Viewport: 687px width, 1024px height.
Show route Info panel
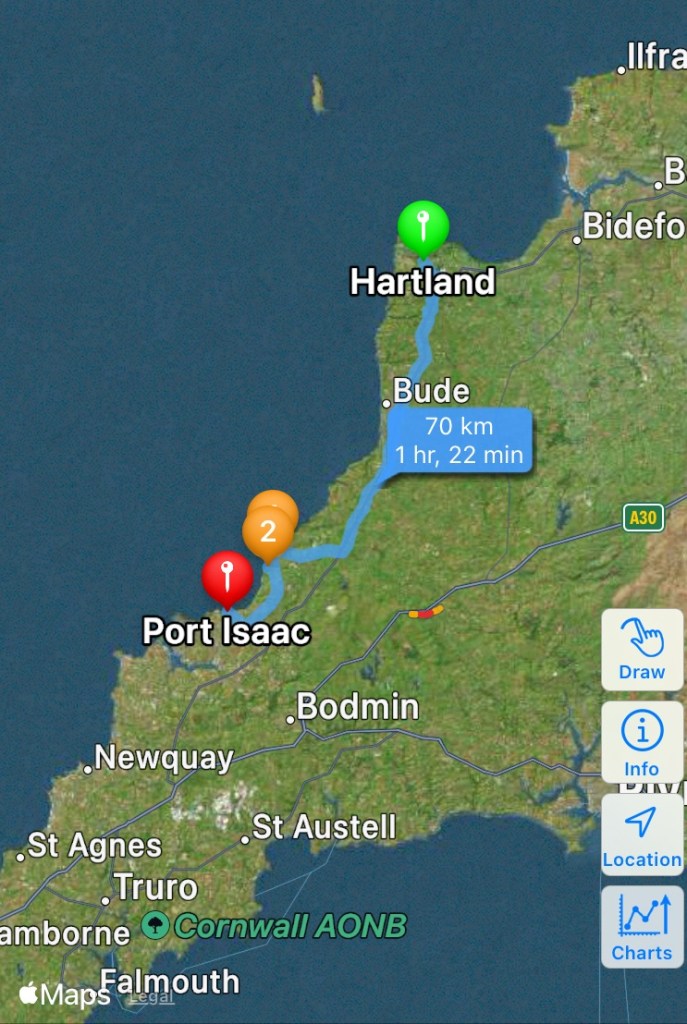642,741
